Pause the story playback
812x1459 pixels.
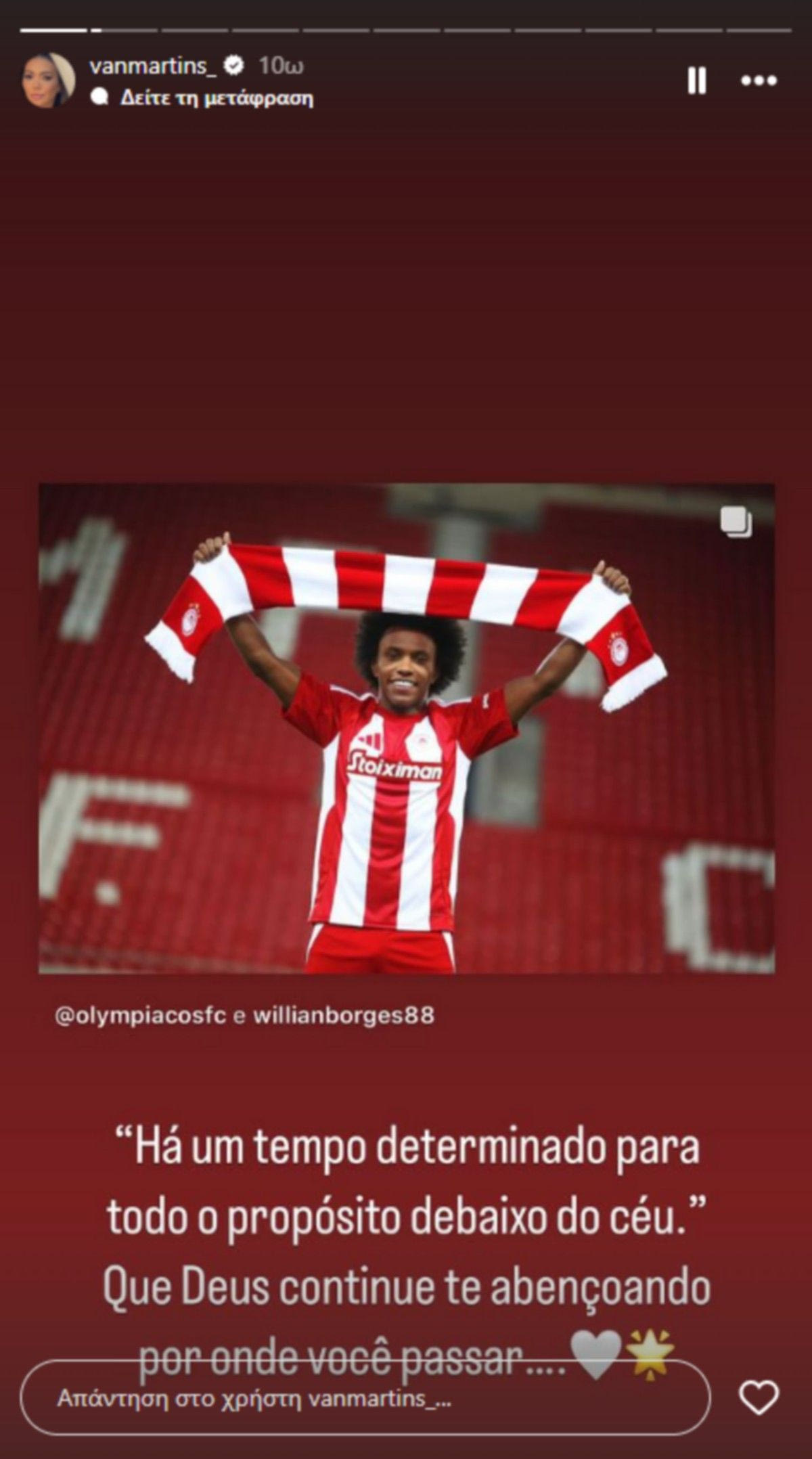[696, 81]
